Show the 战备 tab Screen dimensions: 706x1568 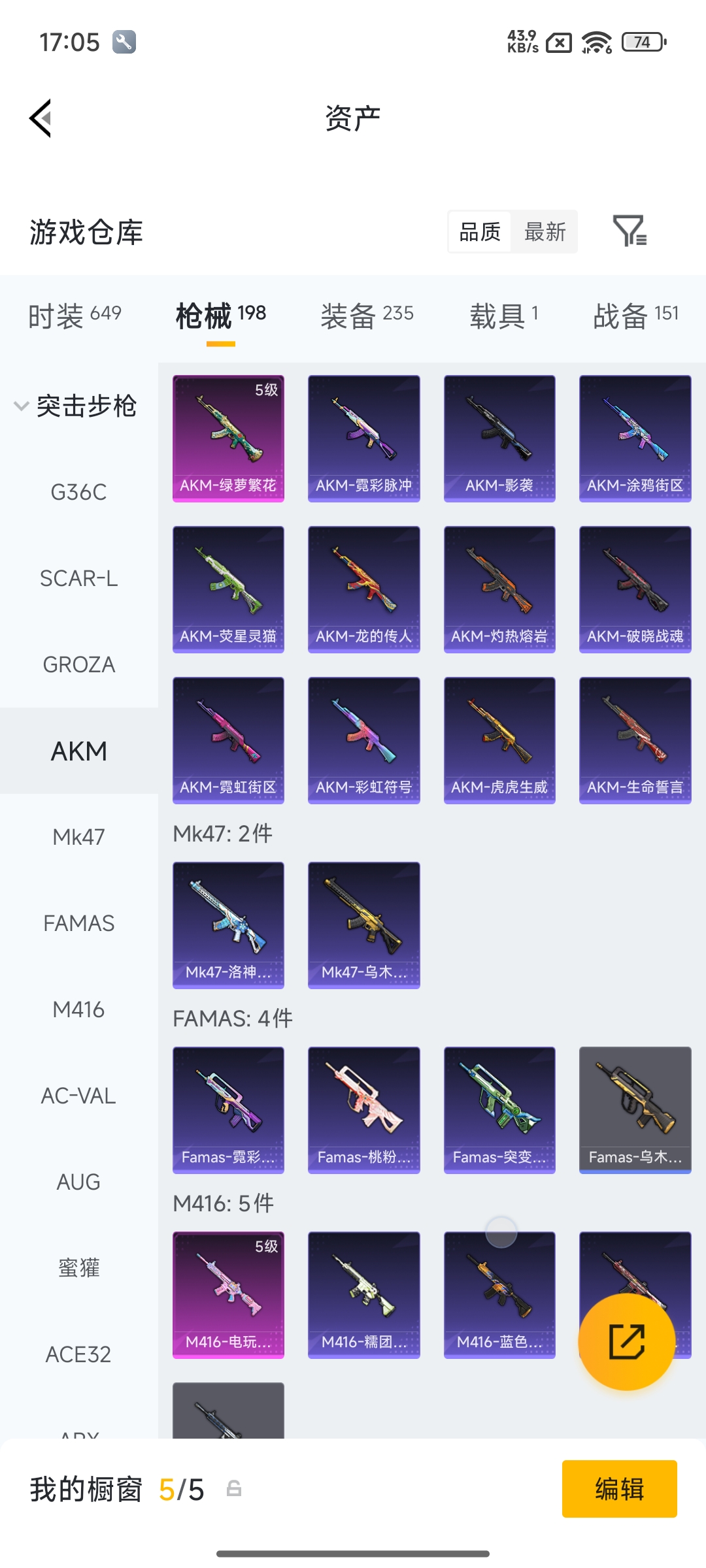635,316
